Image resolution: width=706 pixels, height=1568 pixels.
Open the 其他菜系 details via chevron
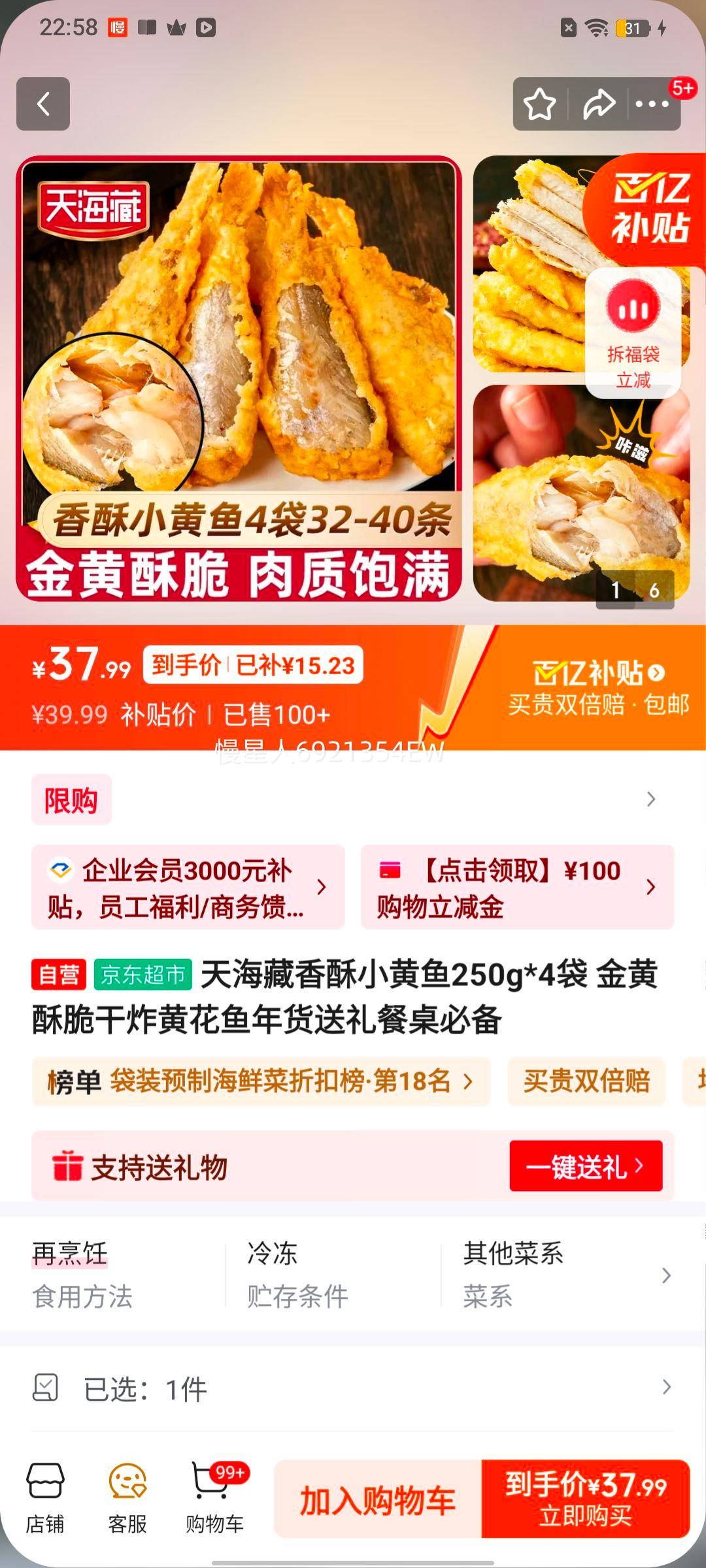tap(666, 1275)
